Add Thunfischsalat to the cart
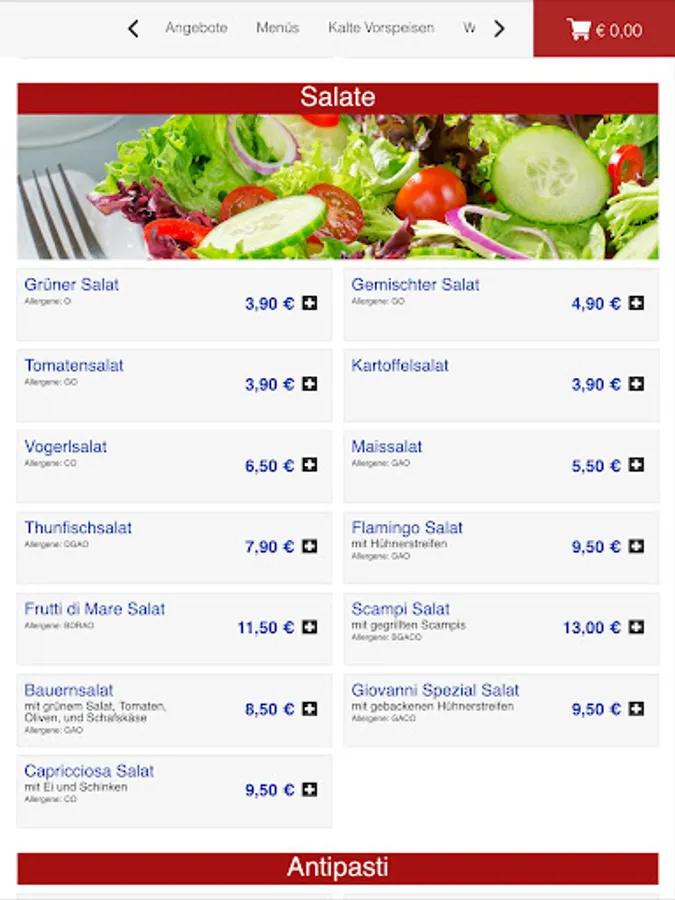675x900 pixels. [x=310, y=546]
